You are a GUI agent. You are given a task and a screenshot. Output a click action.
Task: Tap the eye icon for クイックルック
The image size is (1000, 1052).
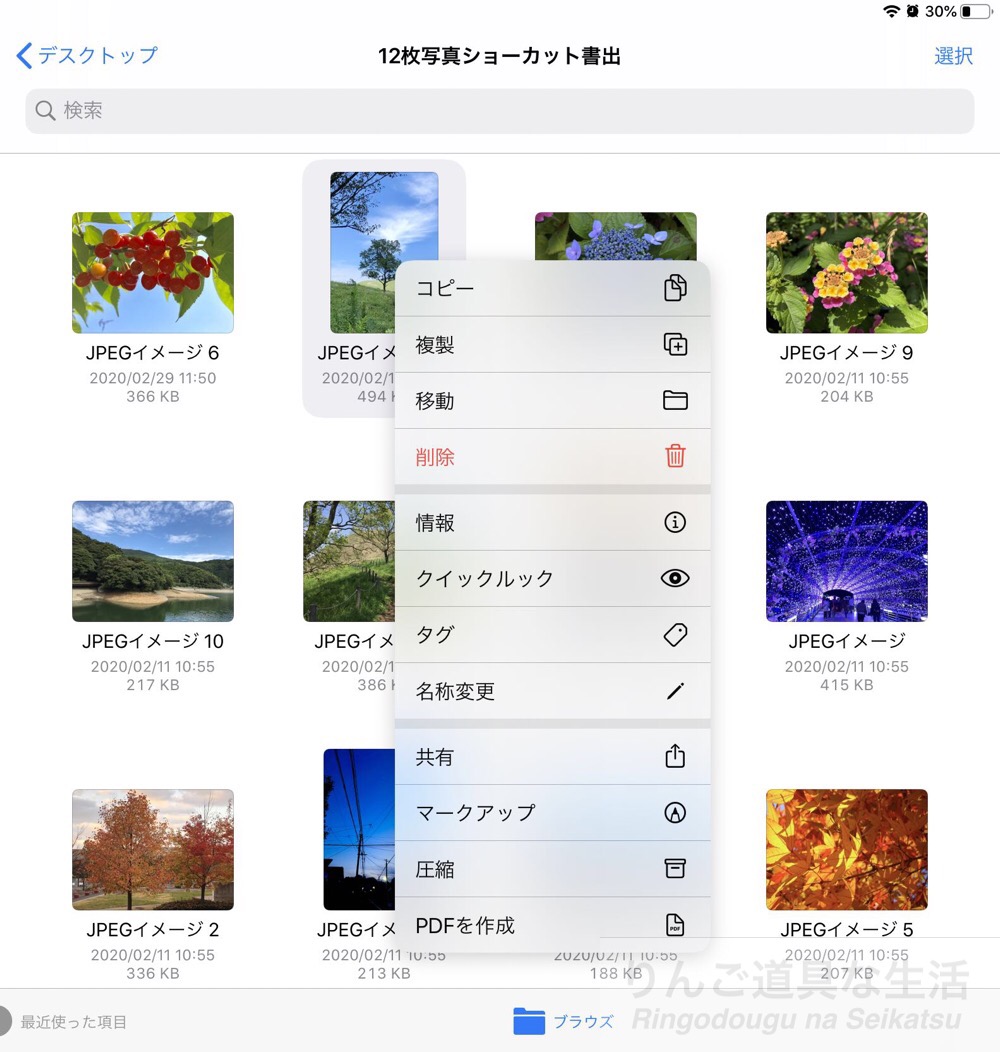coord(675,578)
